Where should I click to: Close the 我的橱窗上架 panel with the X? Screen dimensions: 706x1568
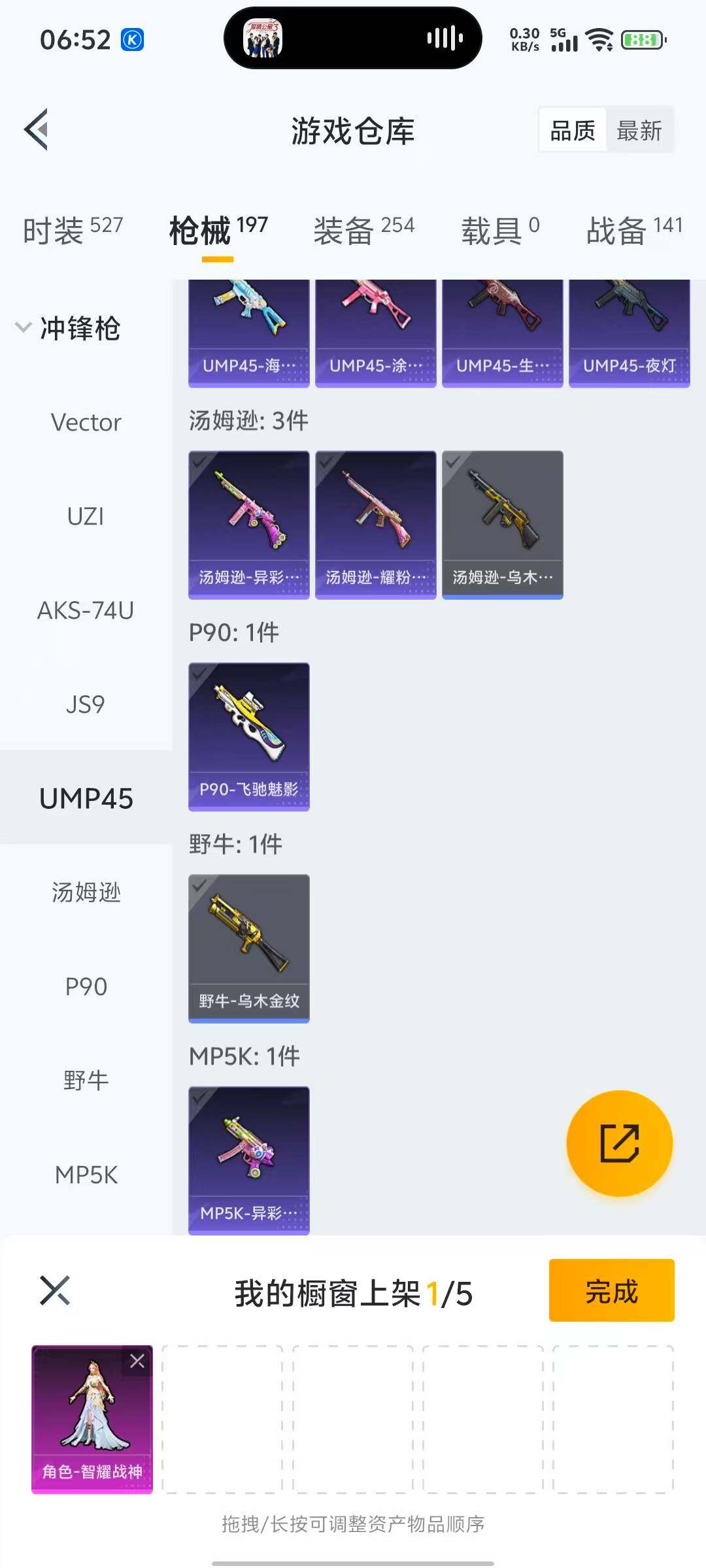(55, 1290)
